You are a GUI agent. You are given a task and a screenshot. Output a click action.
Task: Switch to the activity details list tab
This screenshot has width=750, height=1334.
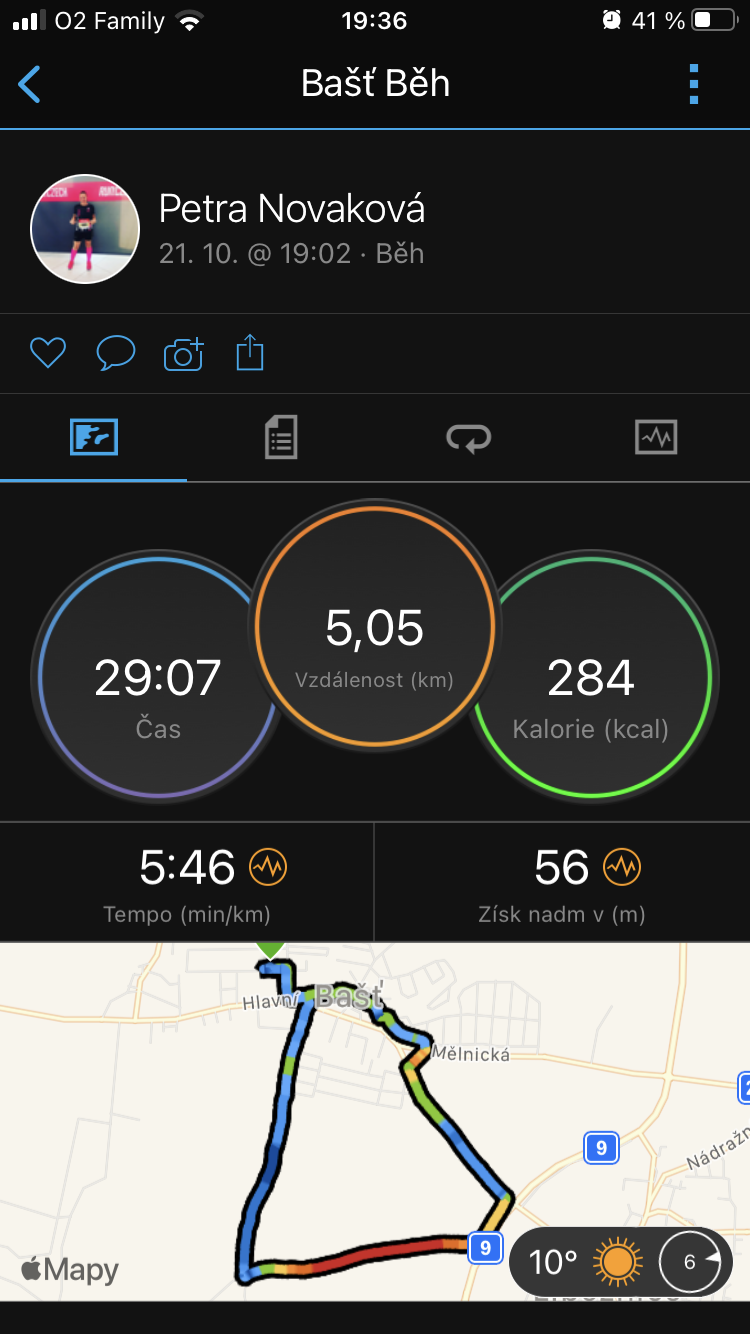[x=281, y=438]
